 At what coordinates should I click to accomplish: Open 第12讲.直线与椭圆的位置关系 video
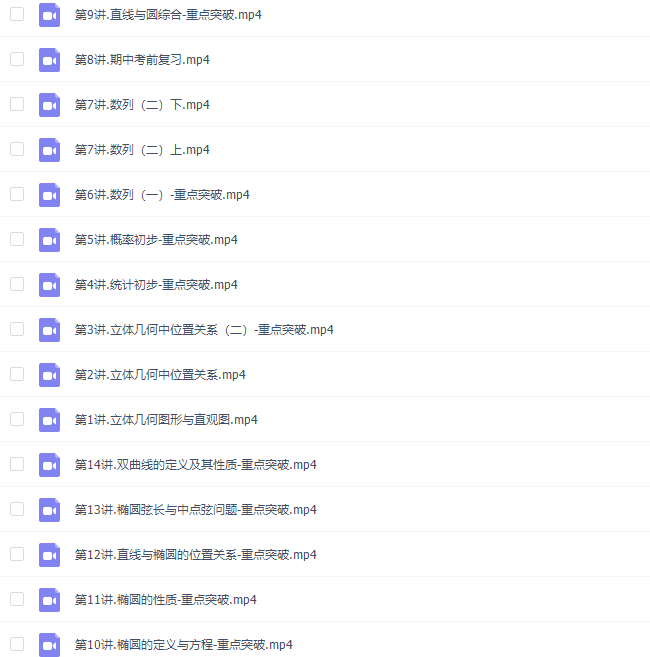[x=195, y=555]
